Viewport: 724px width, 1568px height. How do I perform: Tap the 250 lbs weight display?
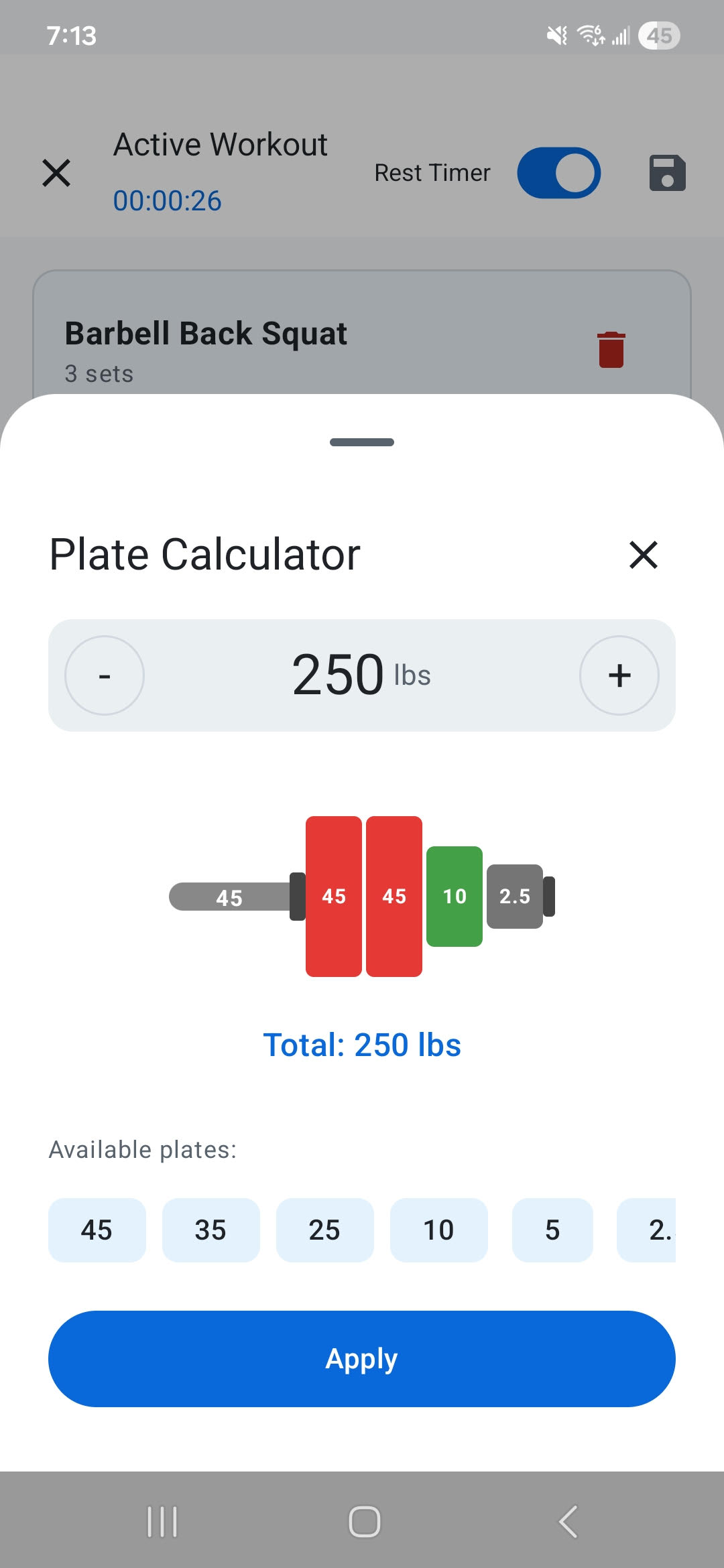[361, 675]
